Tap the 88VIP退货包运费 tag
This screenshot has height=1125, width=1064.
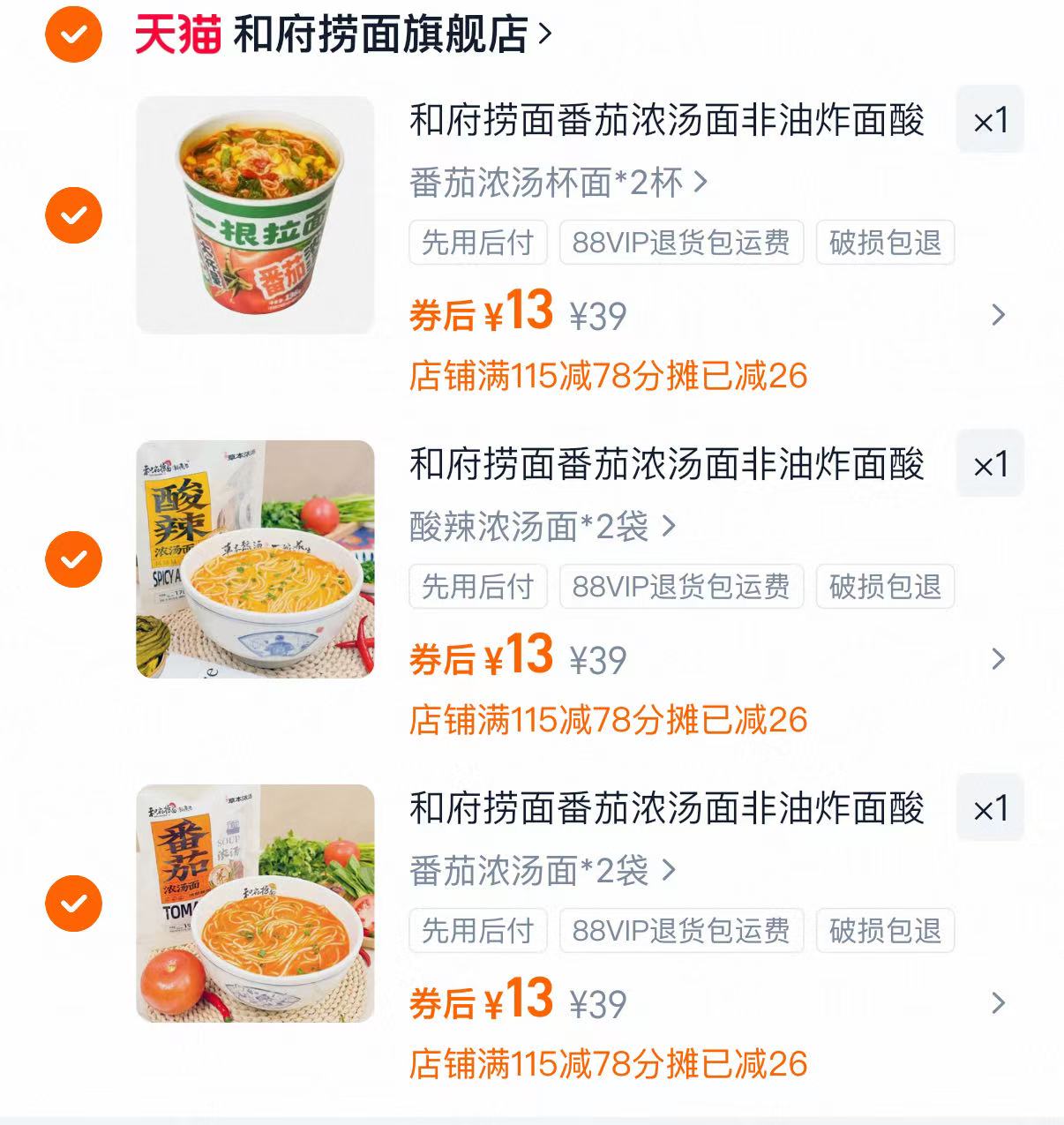tap(681, 244)
